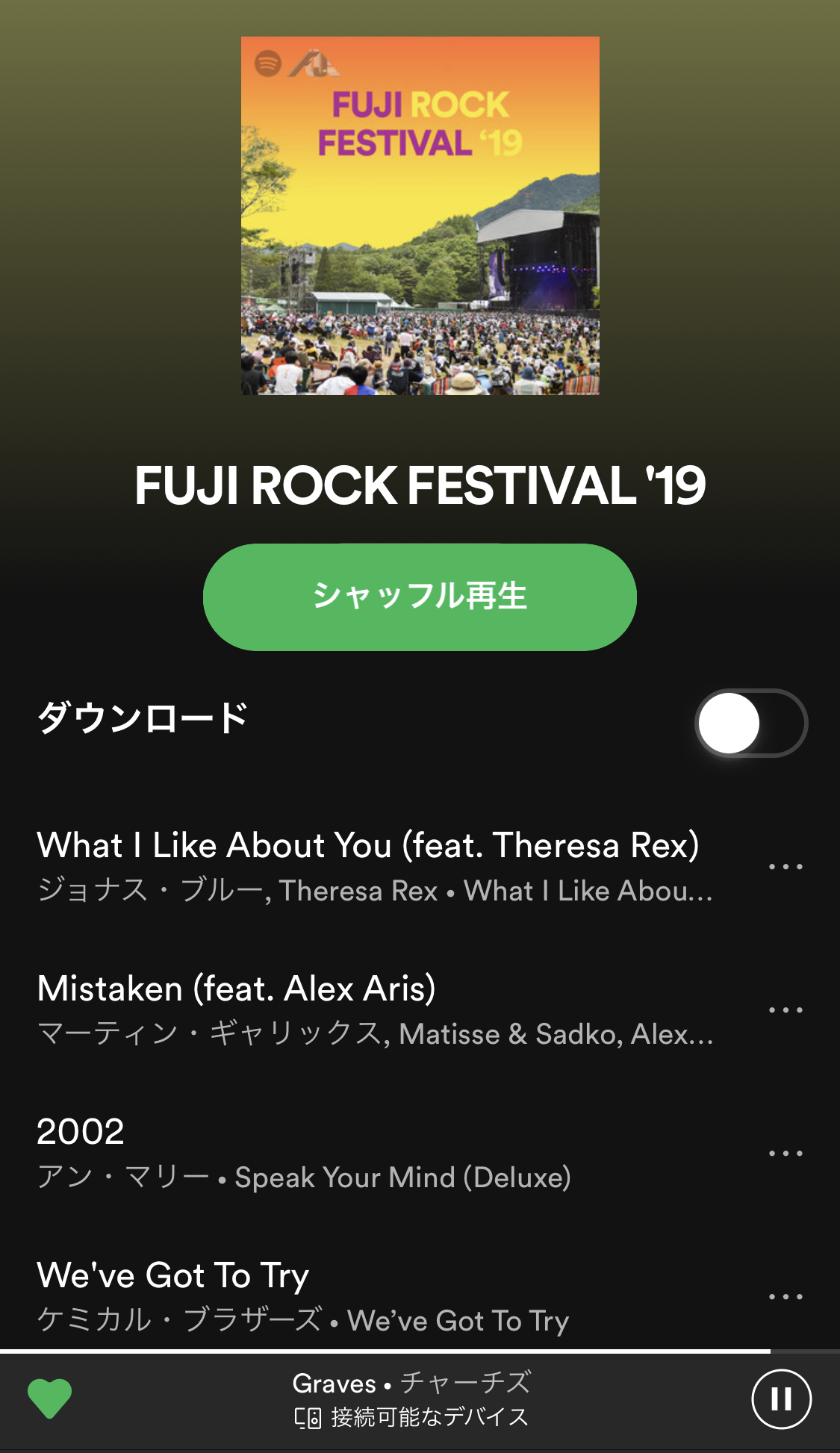
Task: Open the 接続可能なデバイス device picker
Action: click(x=412, y=1417)
